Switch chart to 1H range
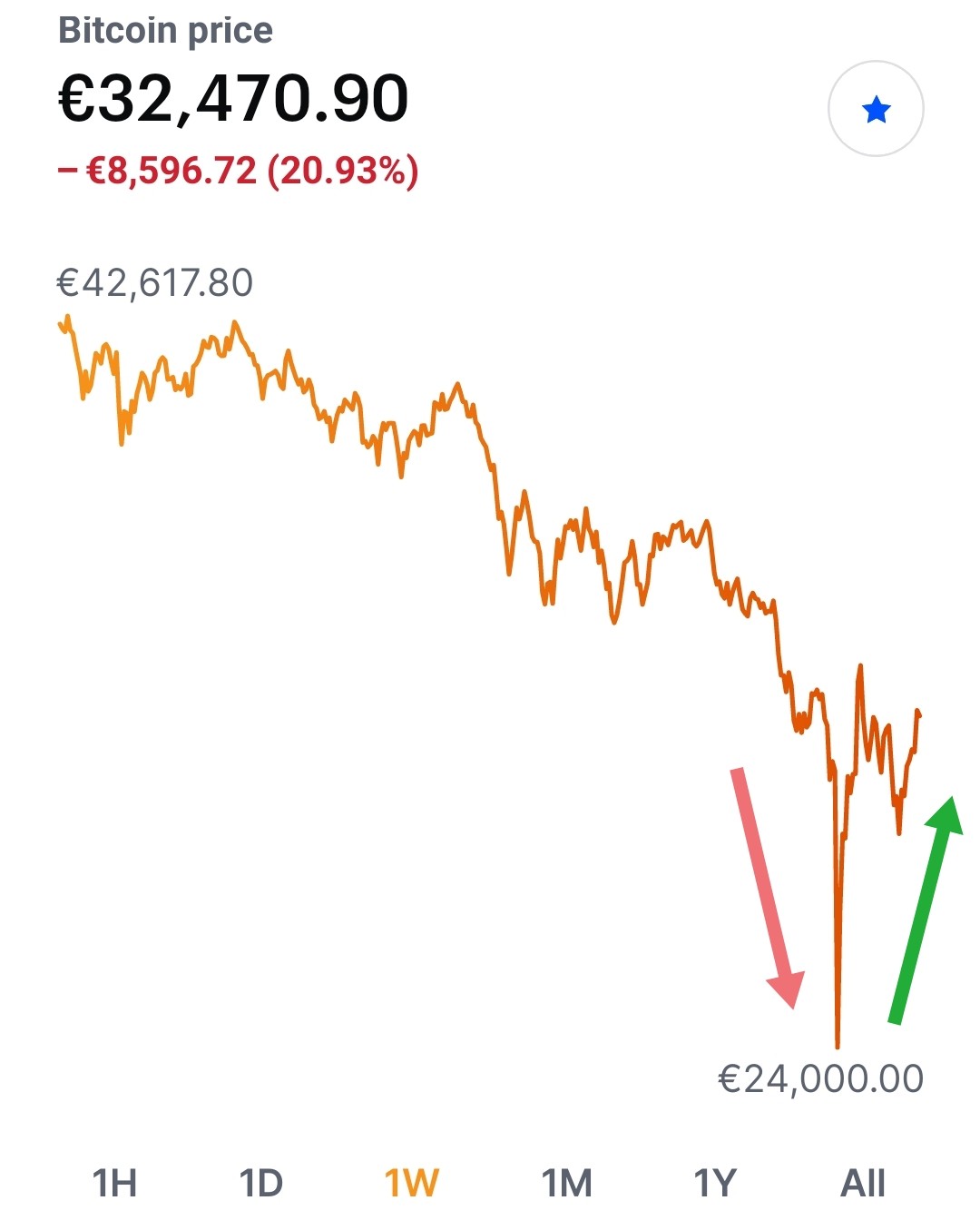The height and width of the screenshot is (1230, 980). coord(114,1184)
